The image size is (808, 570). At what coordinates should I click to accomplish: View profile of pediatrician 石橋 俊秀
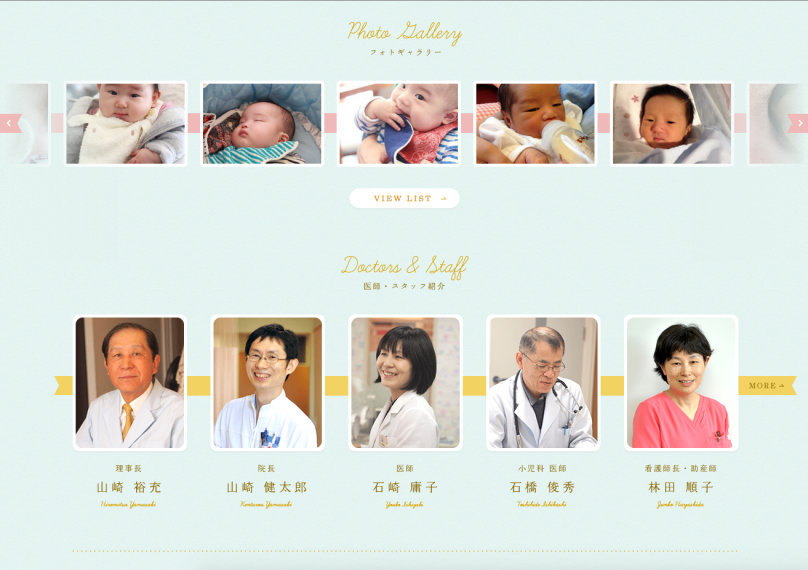pos(543,383)
